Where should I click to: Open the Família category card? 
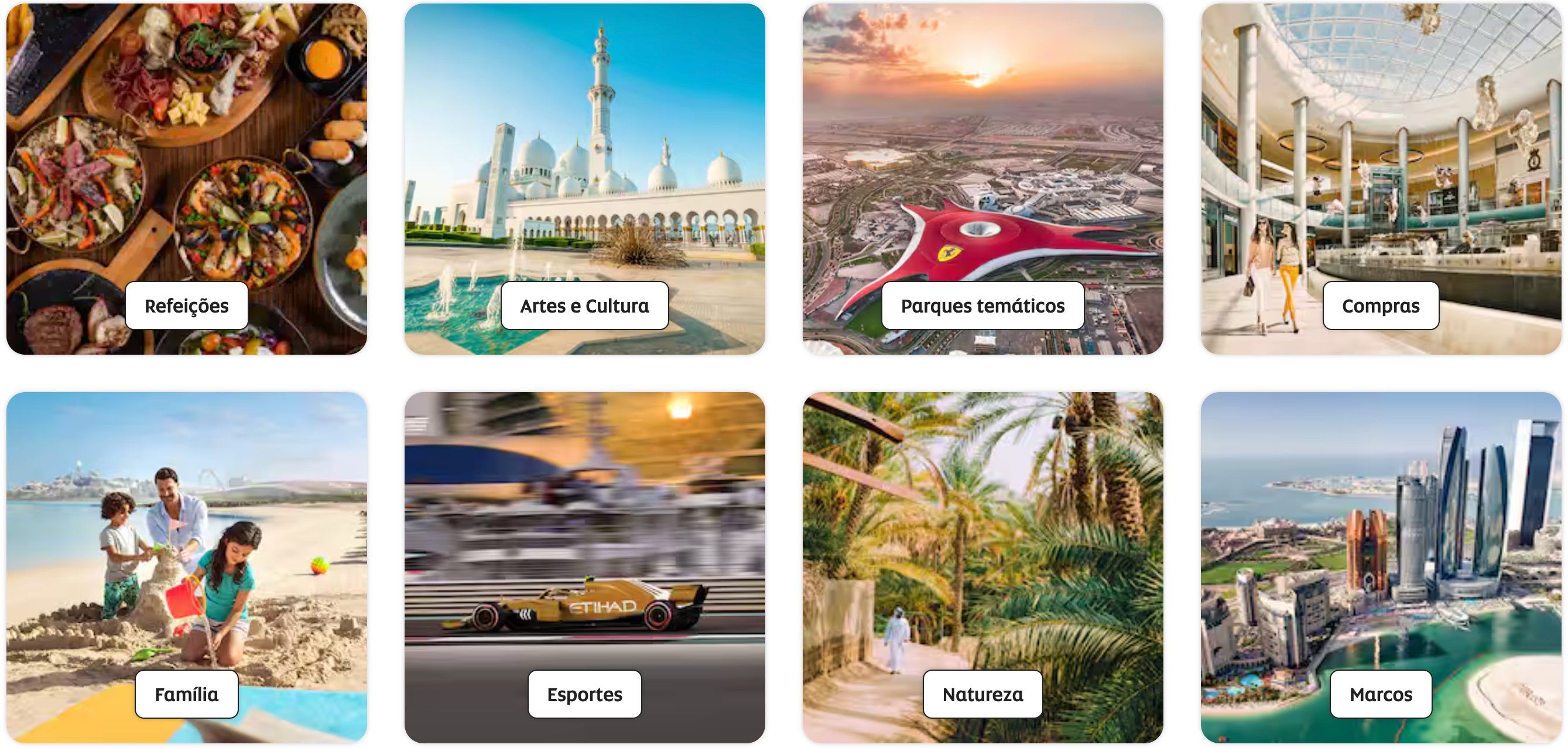186,567
